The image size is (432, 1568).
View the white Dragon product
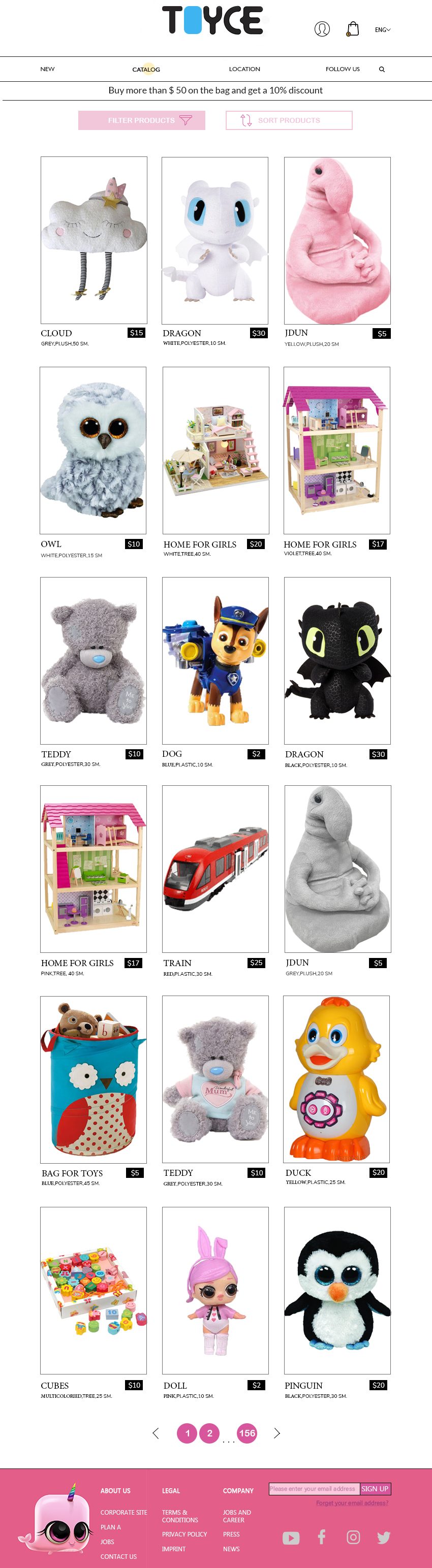214,240
